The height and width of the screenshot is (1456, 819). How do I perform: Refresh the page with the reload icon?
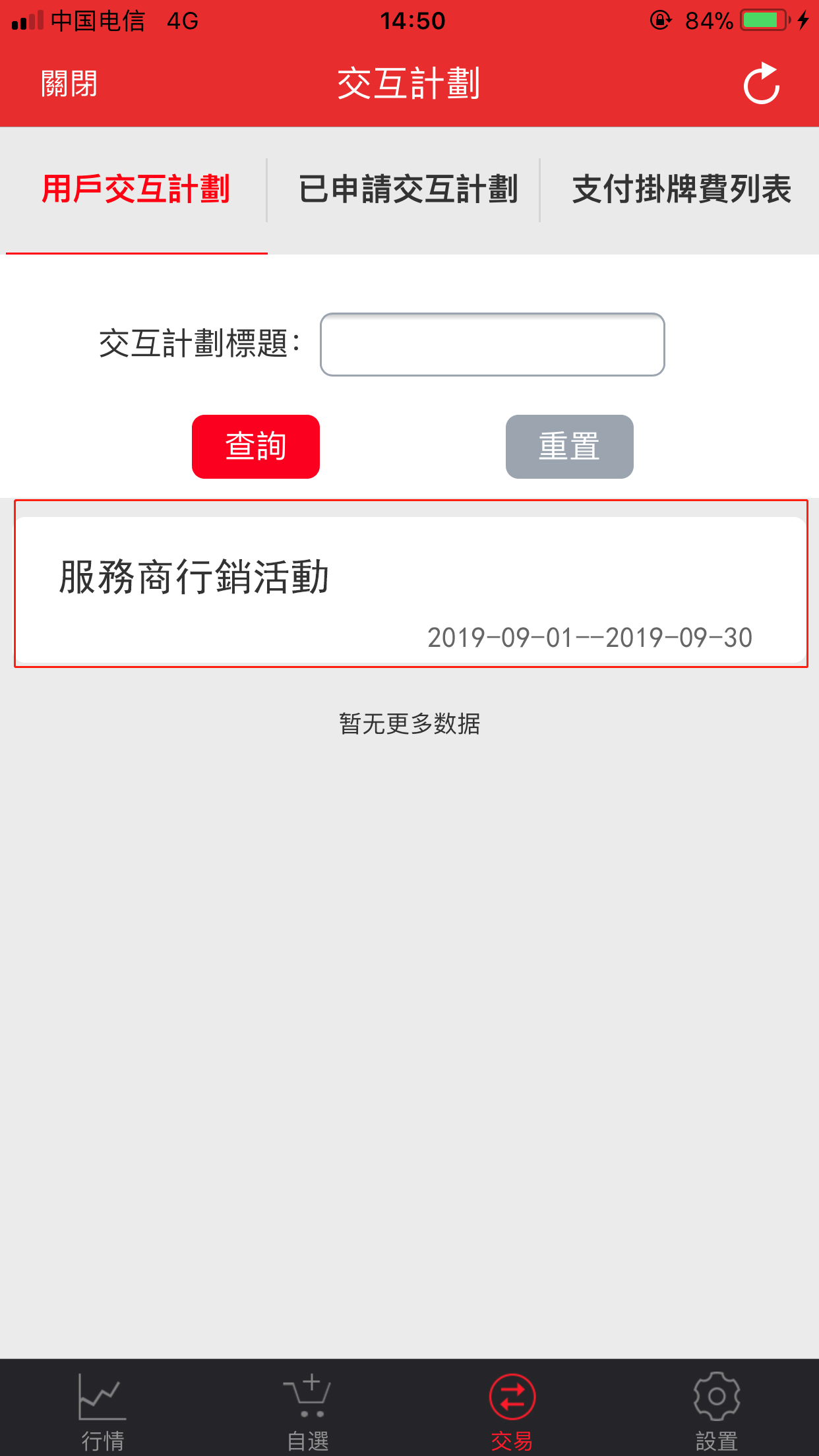762,84
